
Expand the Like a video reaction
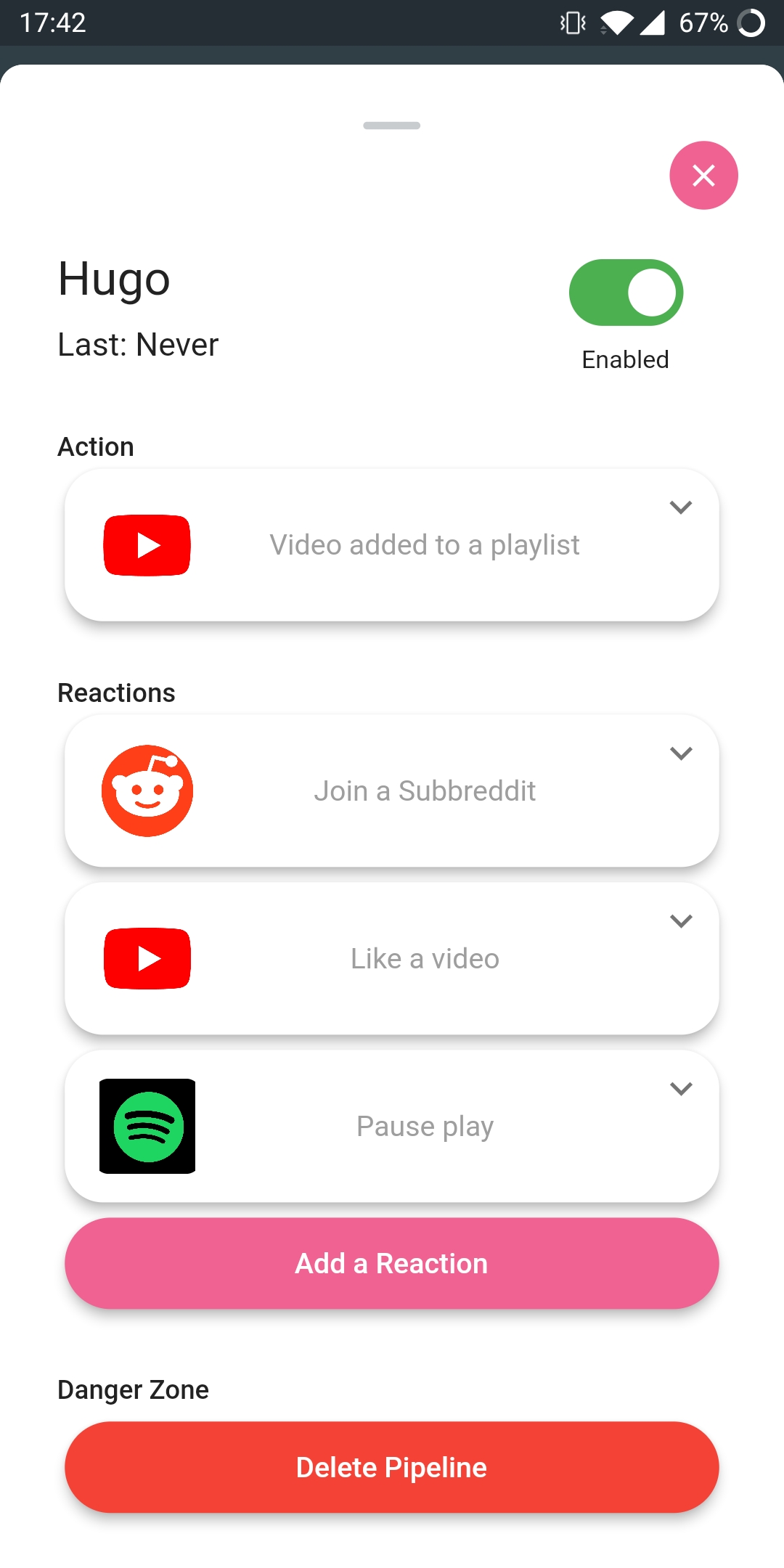680,921
